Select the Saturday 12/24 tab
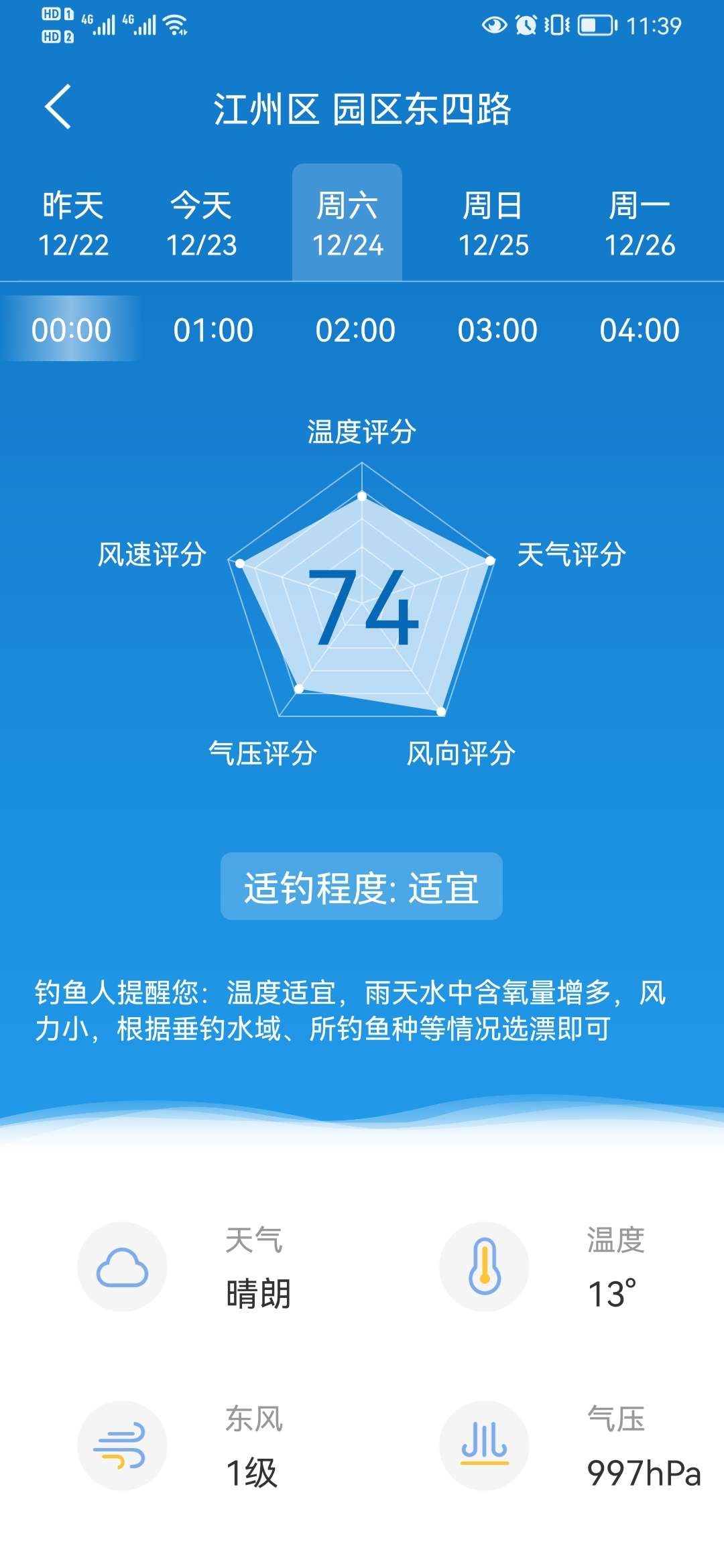 pyautogui.click(x=347, y=224)
